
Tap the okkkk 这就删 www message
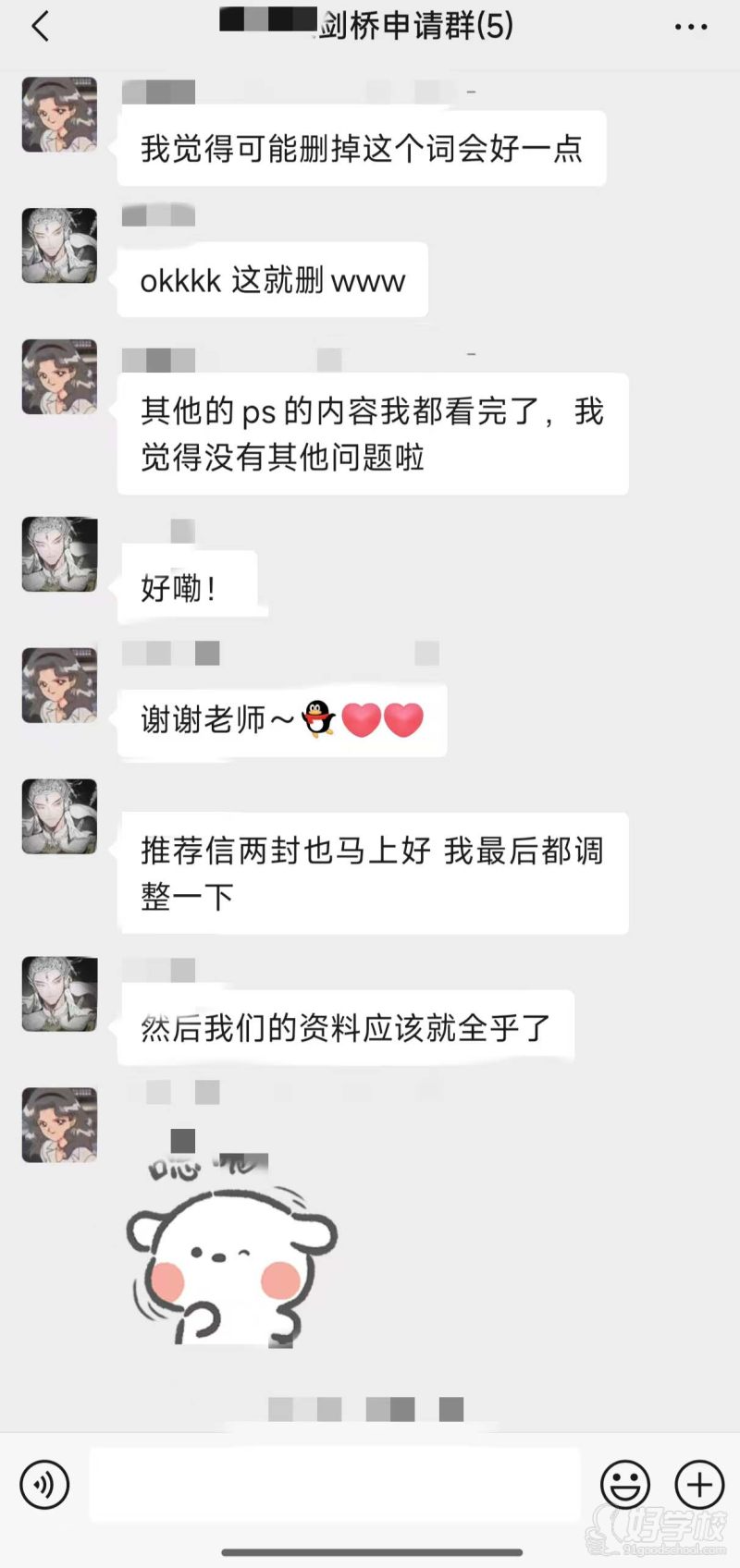[x=273, y=280]
